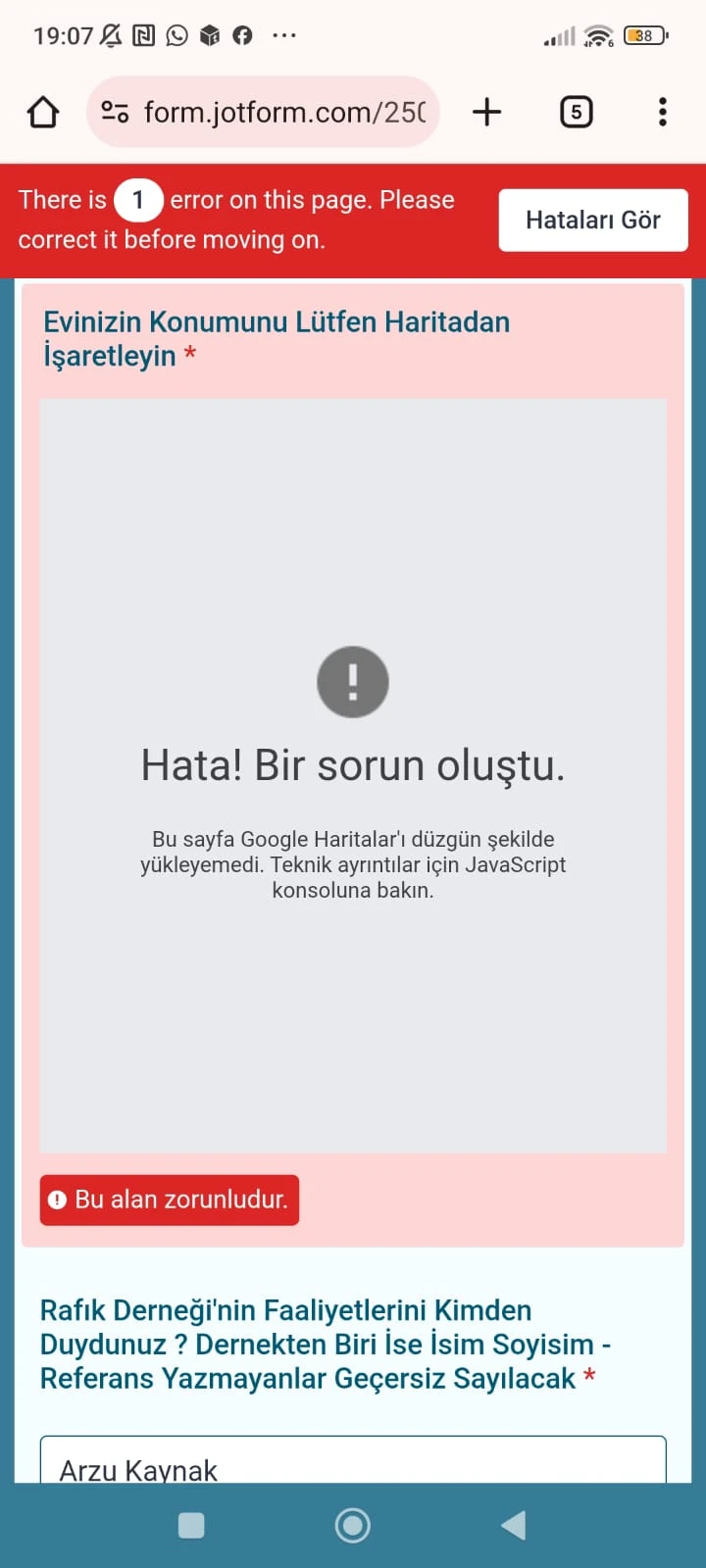Viewport: 706px width, 1568px height.
Task: Open the browser three-dot menu
Action: [x=663, y=111]
